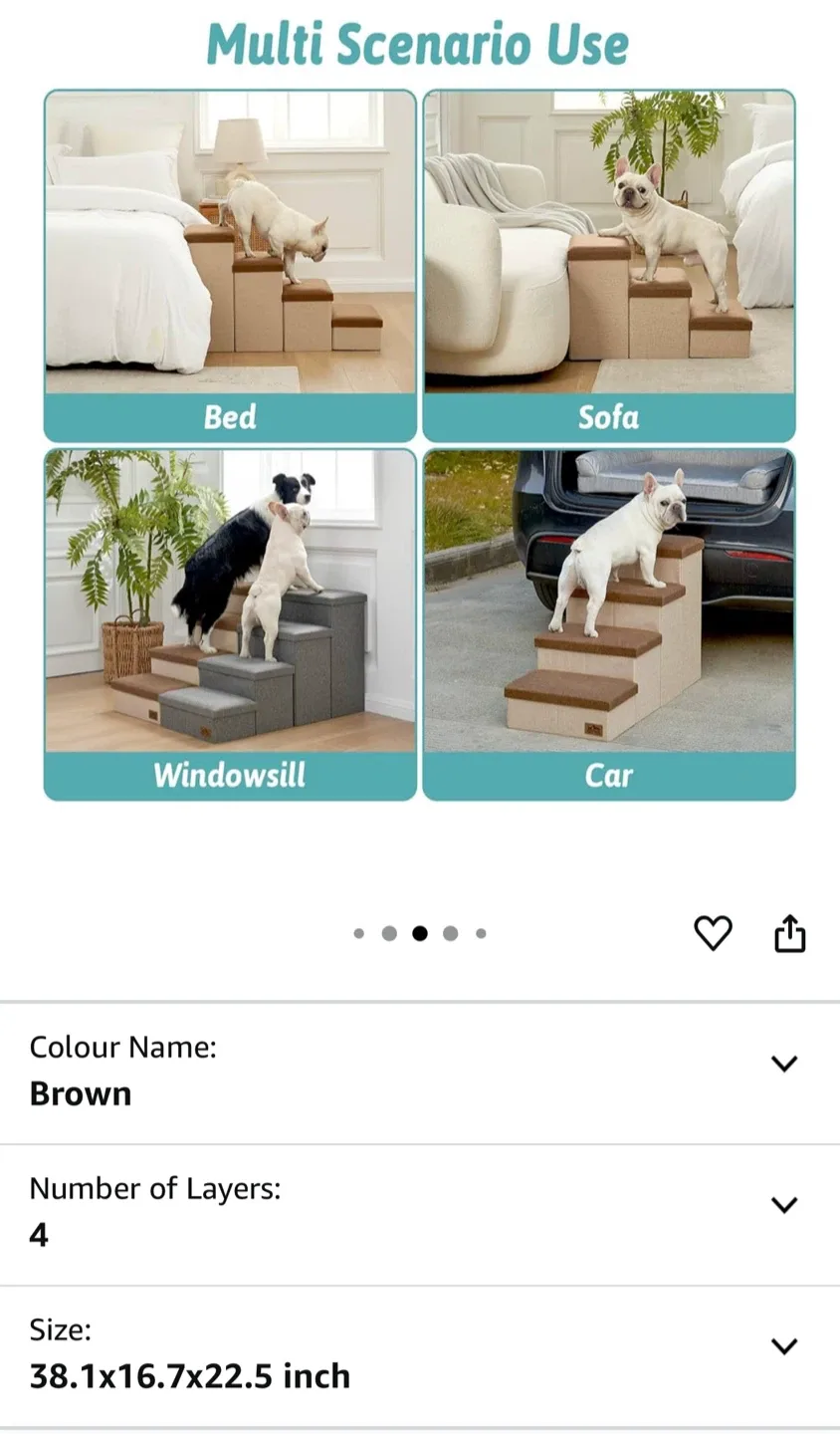Select the third carousel dot
Viewport: 840px width, 1434px height.
(420, 933)
